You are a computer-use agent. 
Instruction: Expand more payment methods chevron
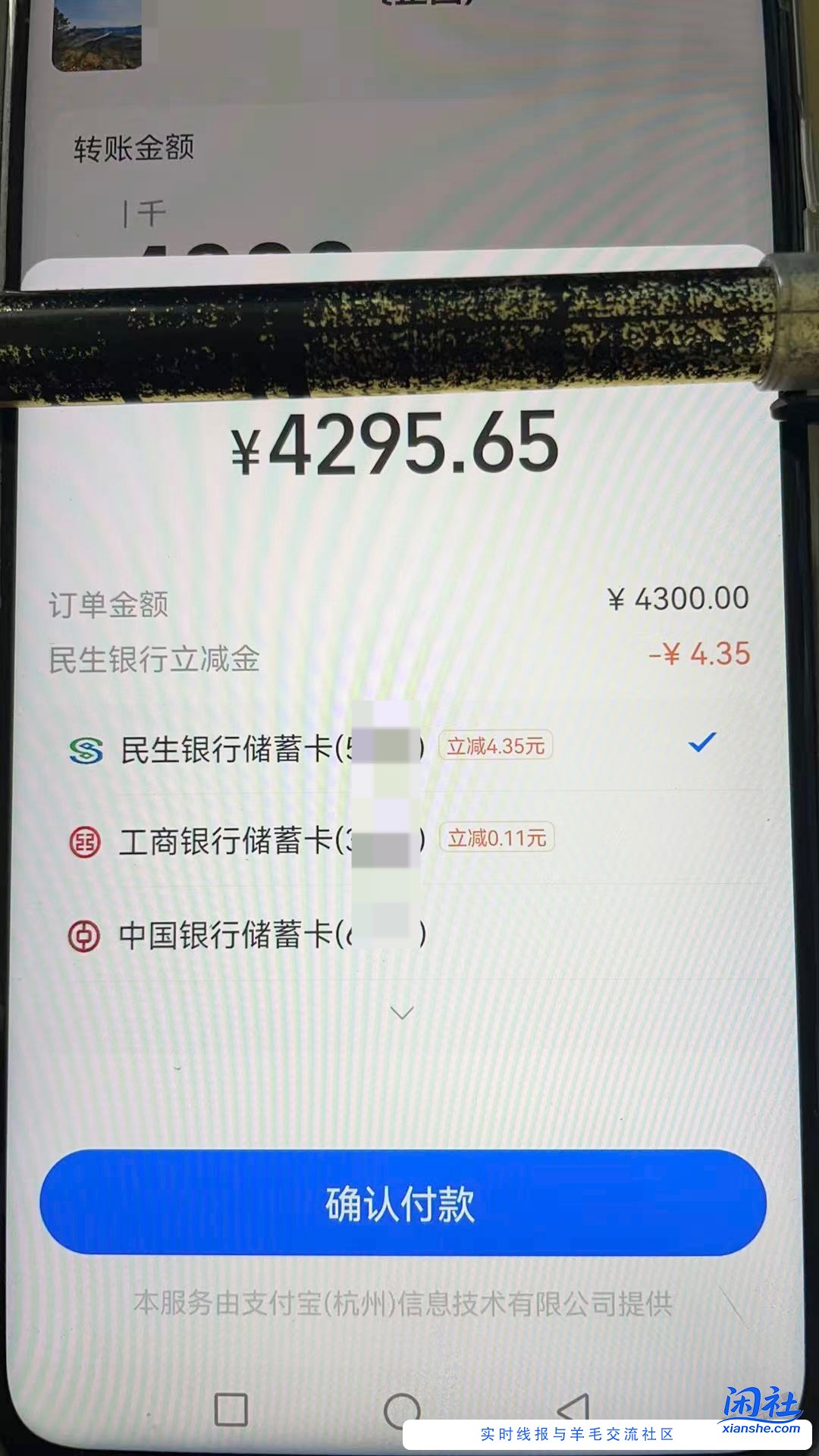401,1013
